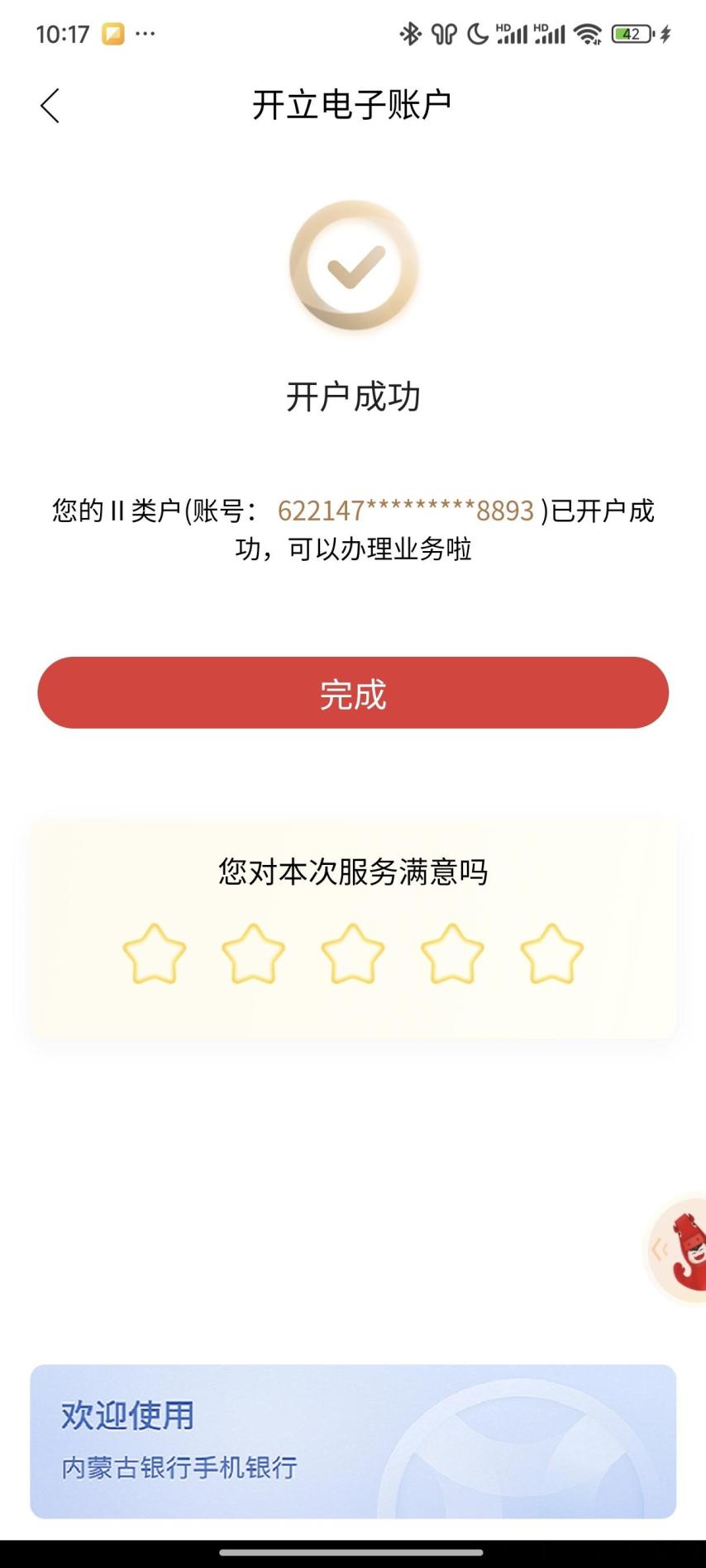Screen dimensions: 706x1568
Task: Rate the service four stars
Action: [x=452, y=954]
